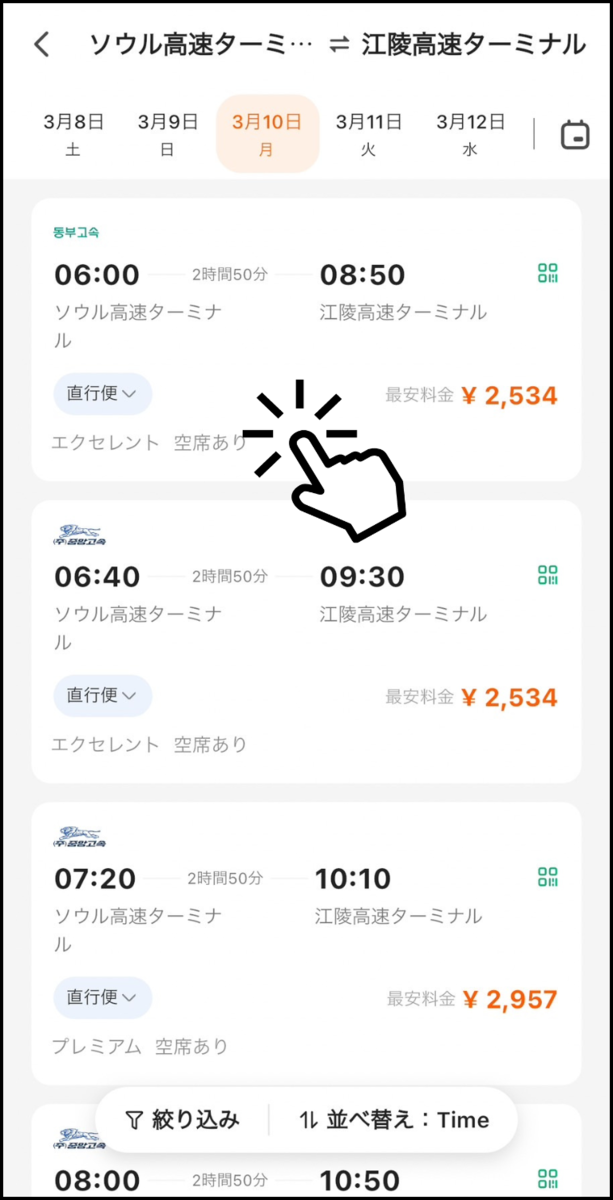Open the 06:40 bus departure card
The width and height of the screenshot is (613, 1200).
[306, 641]
